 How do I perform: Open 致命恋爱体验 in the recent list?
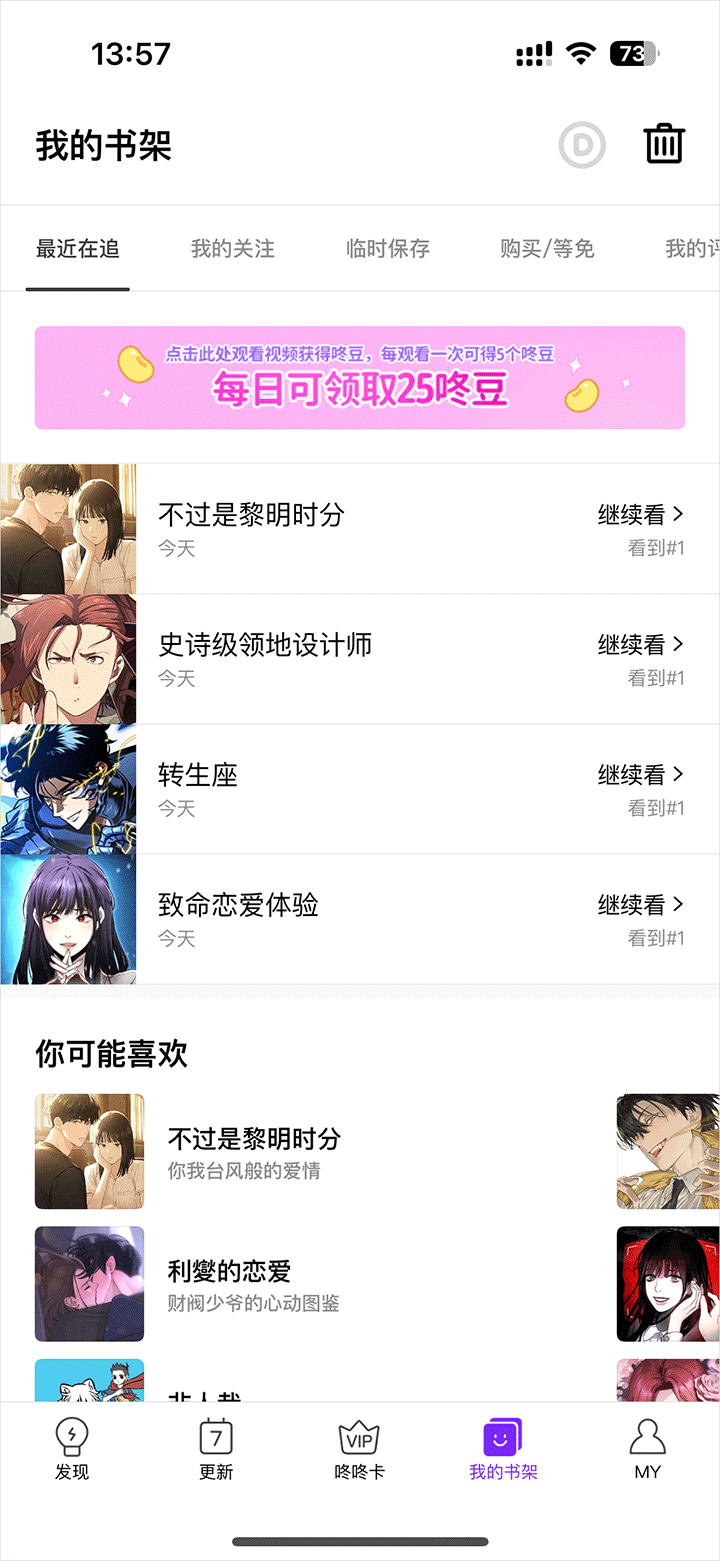point(238,905)
